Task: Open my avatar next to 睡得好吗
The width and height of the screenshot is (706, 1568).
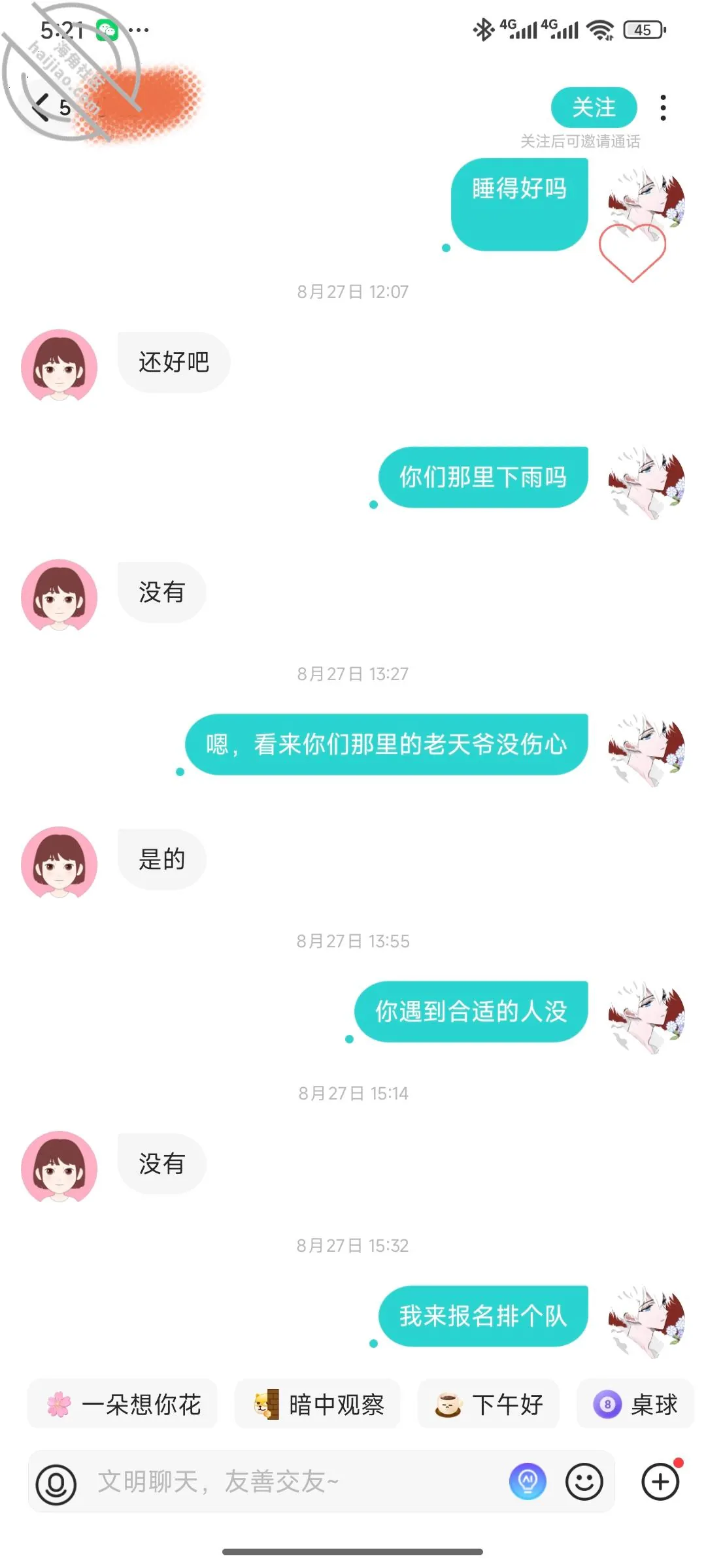Action: (x=646, y=201)
